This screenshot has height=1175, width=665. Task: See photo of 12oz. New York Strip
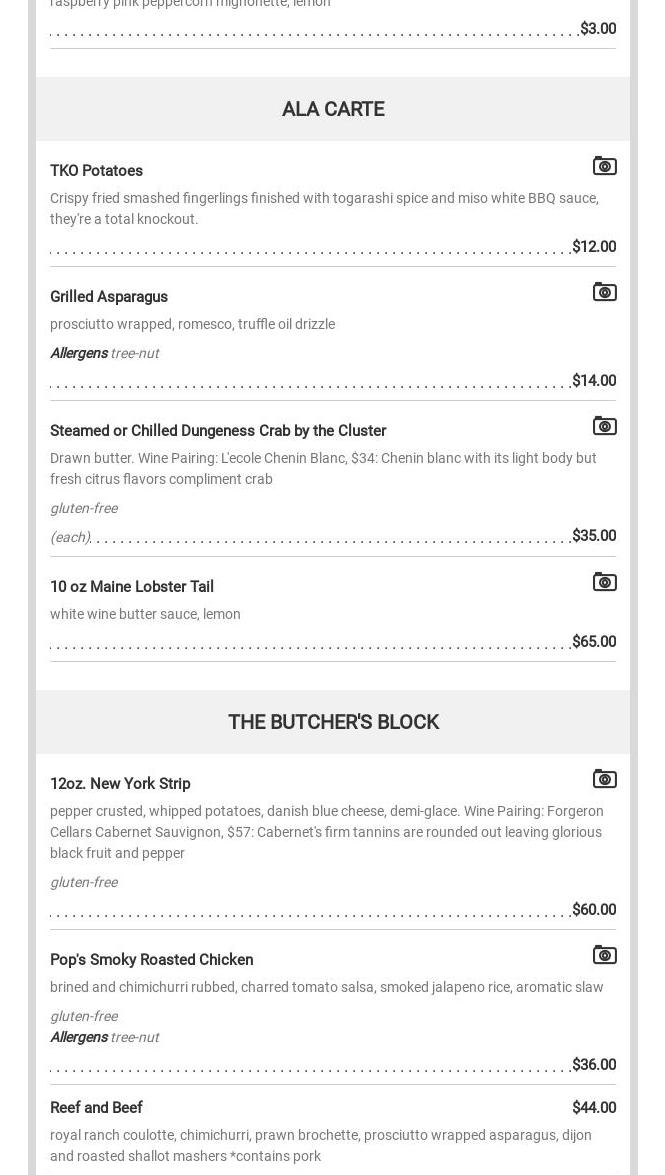coord(604,780)
